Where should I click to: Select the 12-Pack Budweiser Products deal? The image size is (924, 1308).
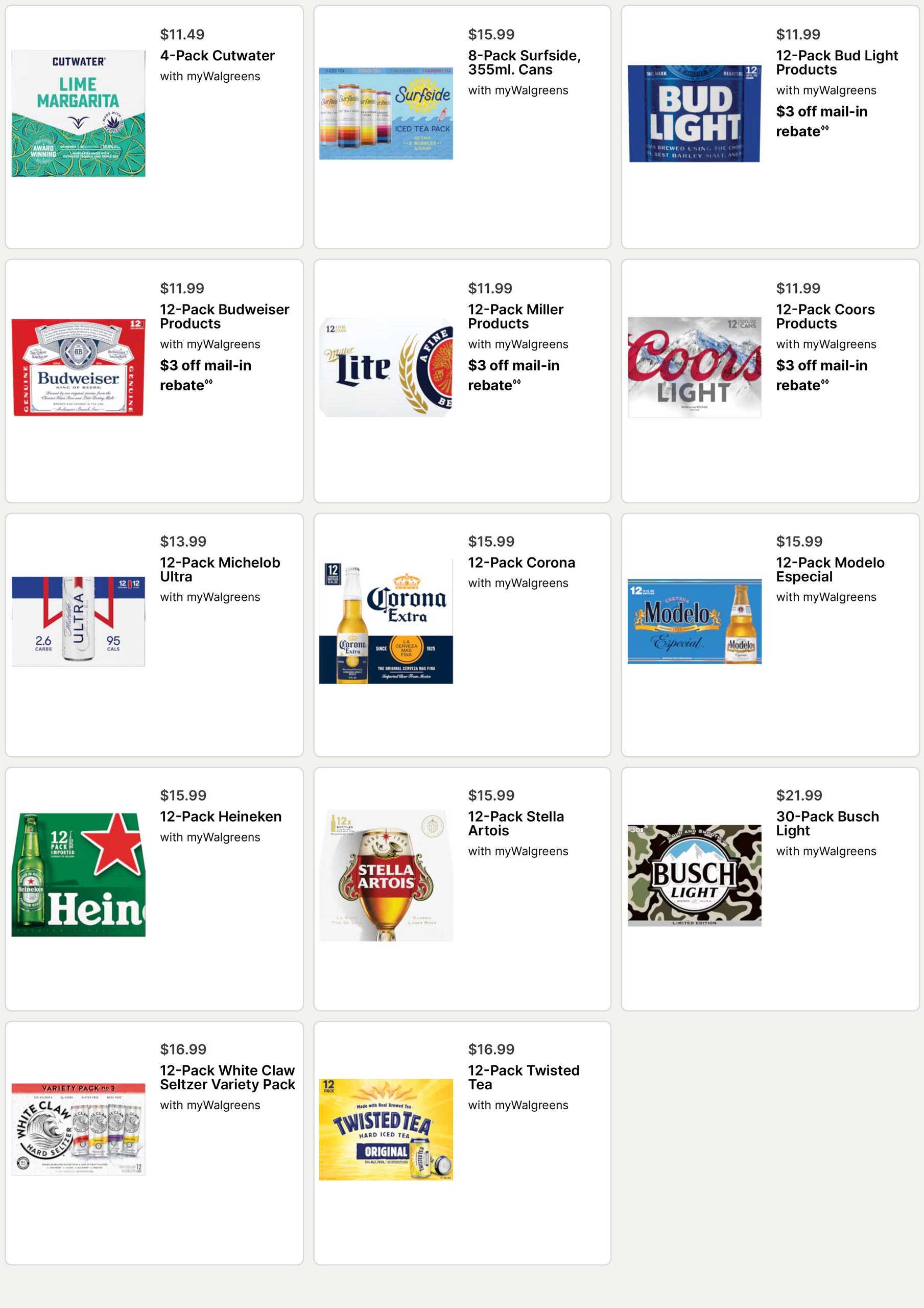point(154,381)
